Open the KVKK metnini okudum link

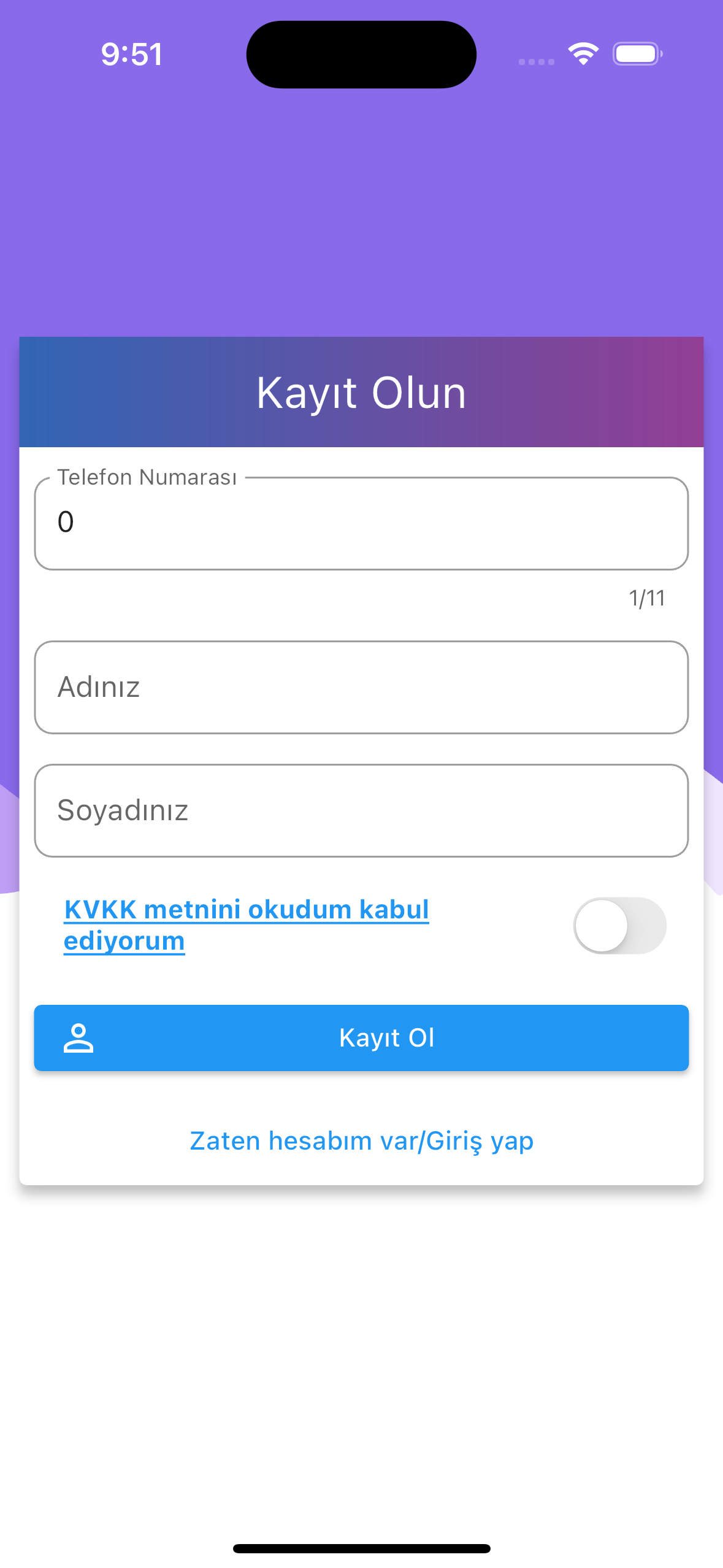(247, 925)
